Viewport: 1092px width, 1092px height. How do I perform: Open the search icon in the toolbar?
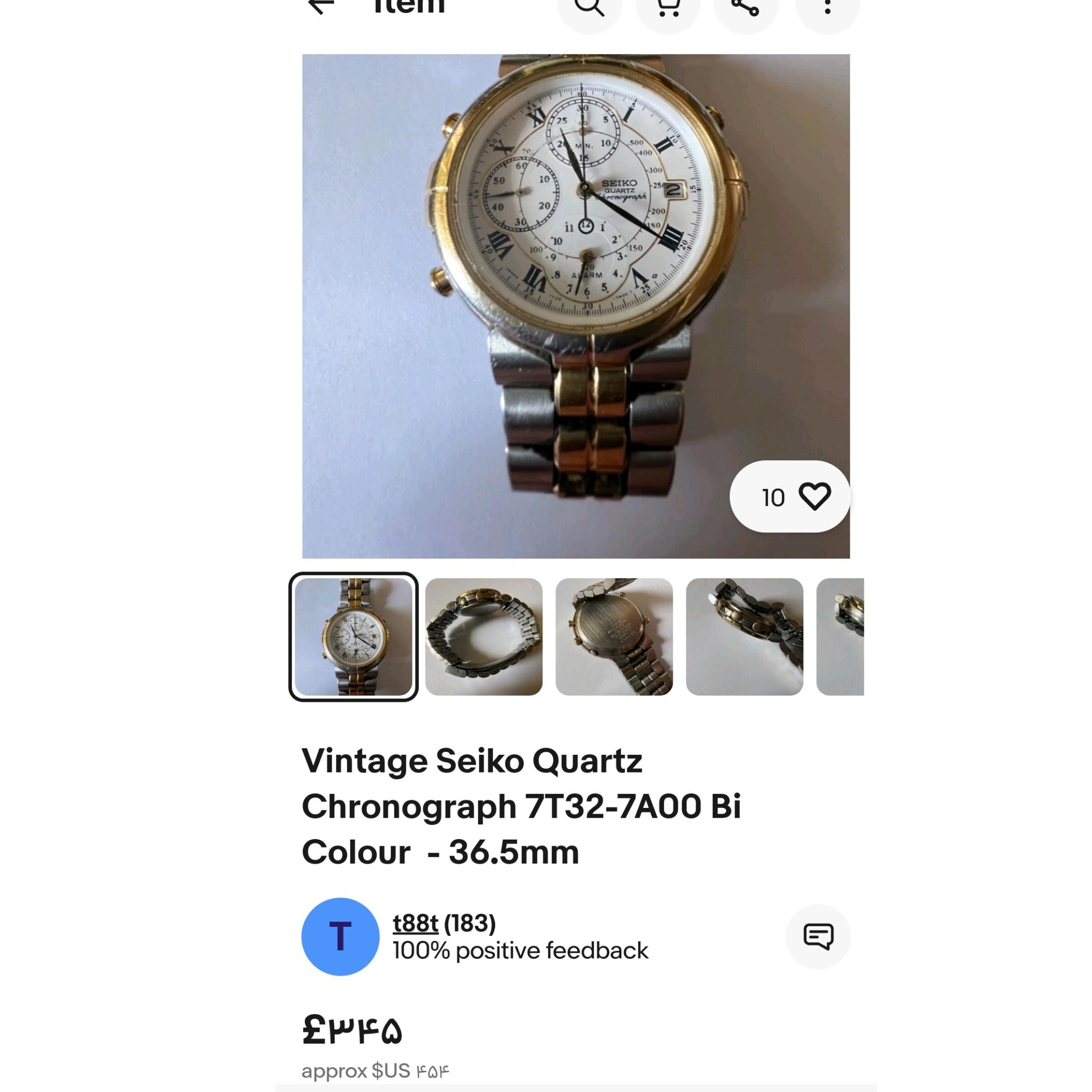590,7
